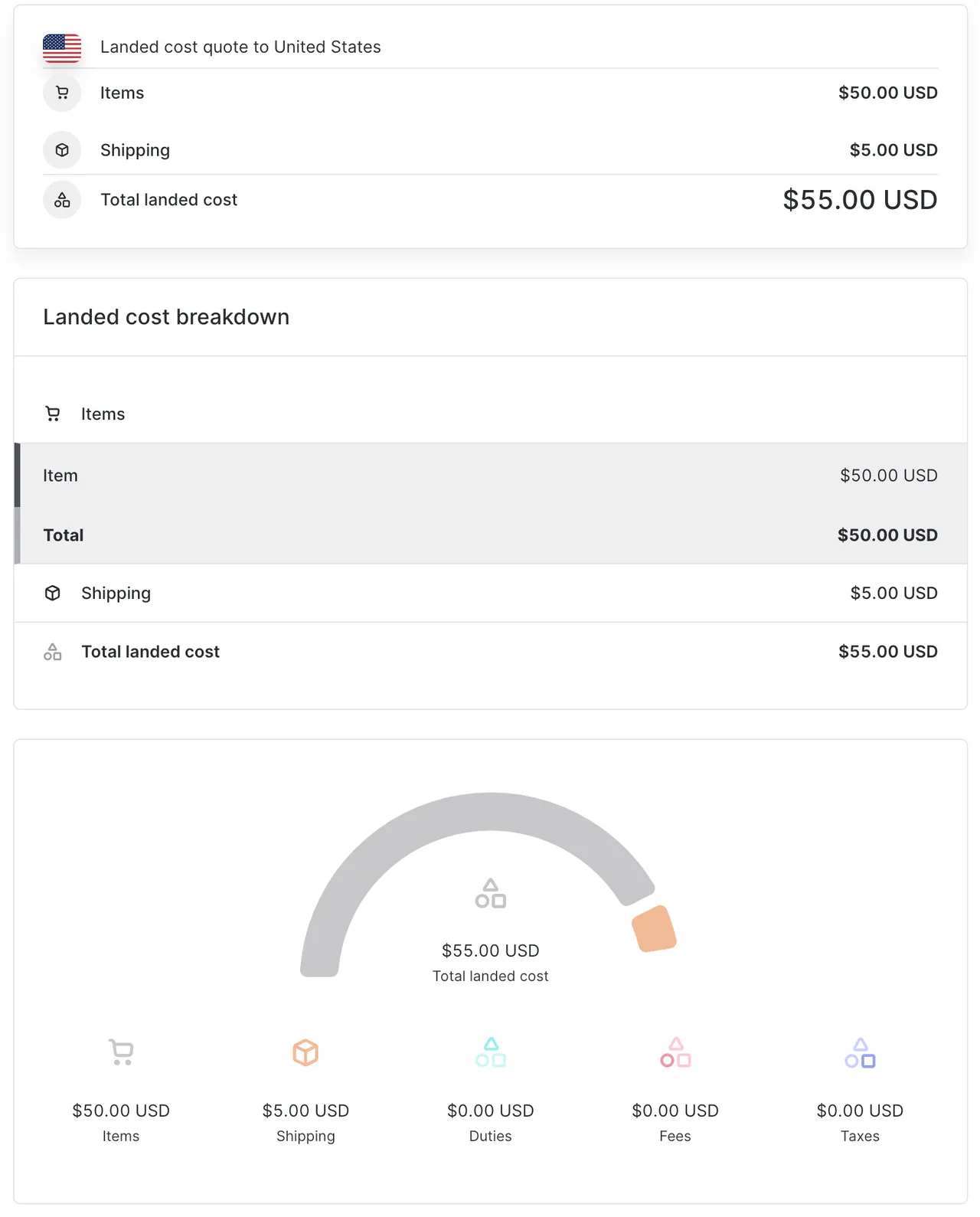Select the purple Taxes icon
980x1217 pixels.
pyautogui.click(x=859, y=1055)
